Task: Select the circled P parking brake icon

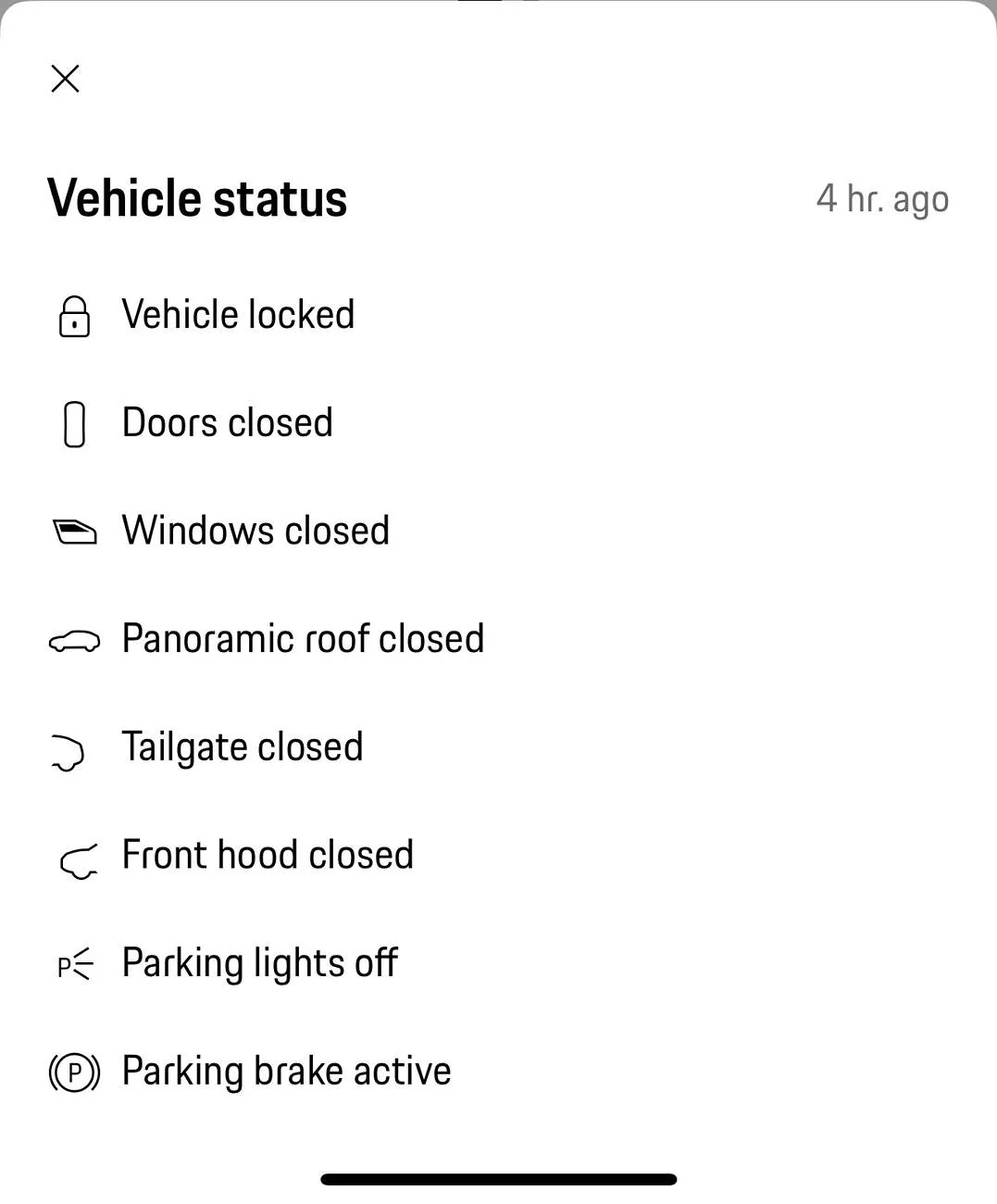Action: click(74, 1072)
